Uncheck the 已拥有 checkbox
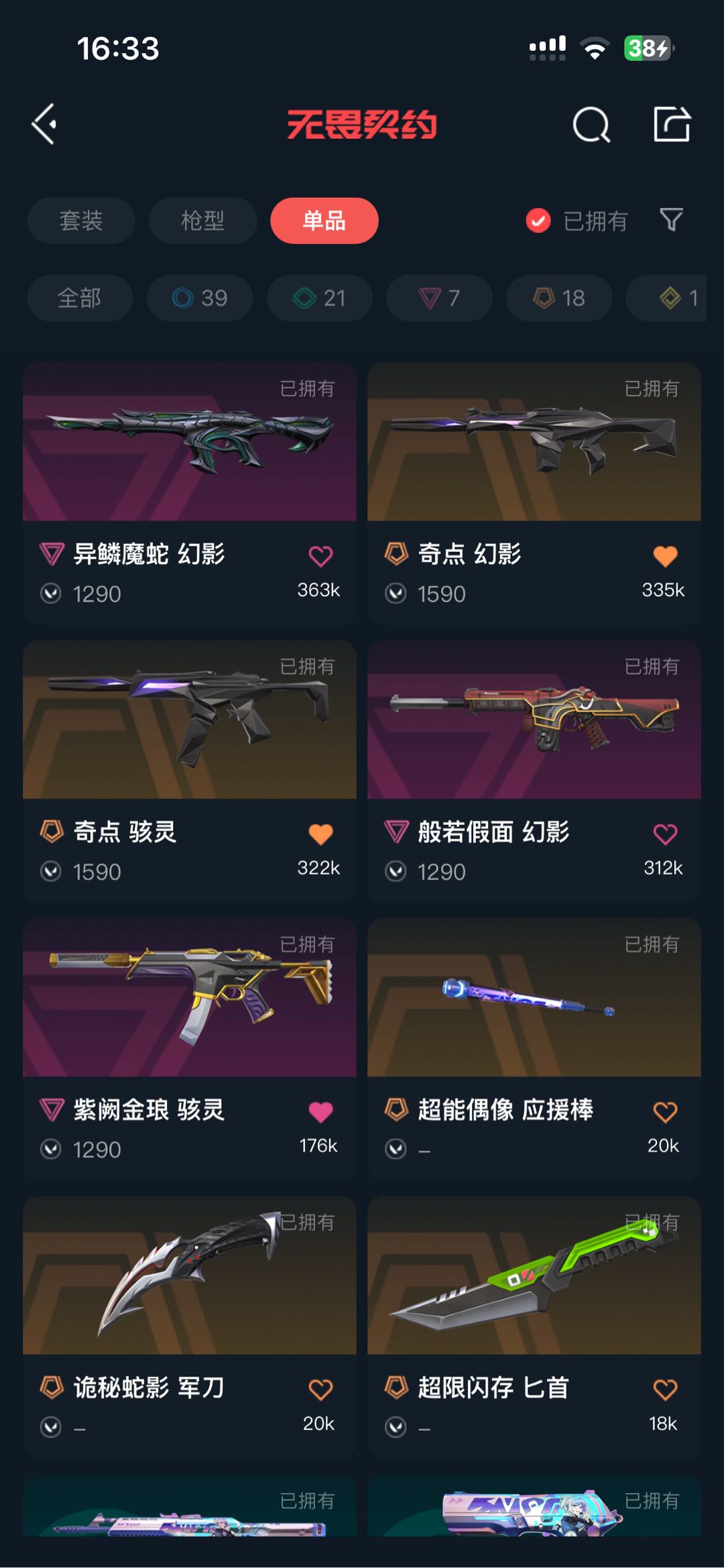Screen dimensions: 724x1568 point(538,221)
